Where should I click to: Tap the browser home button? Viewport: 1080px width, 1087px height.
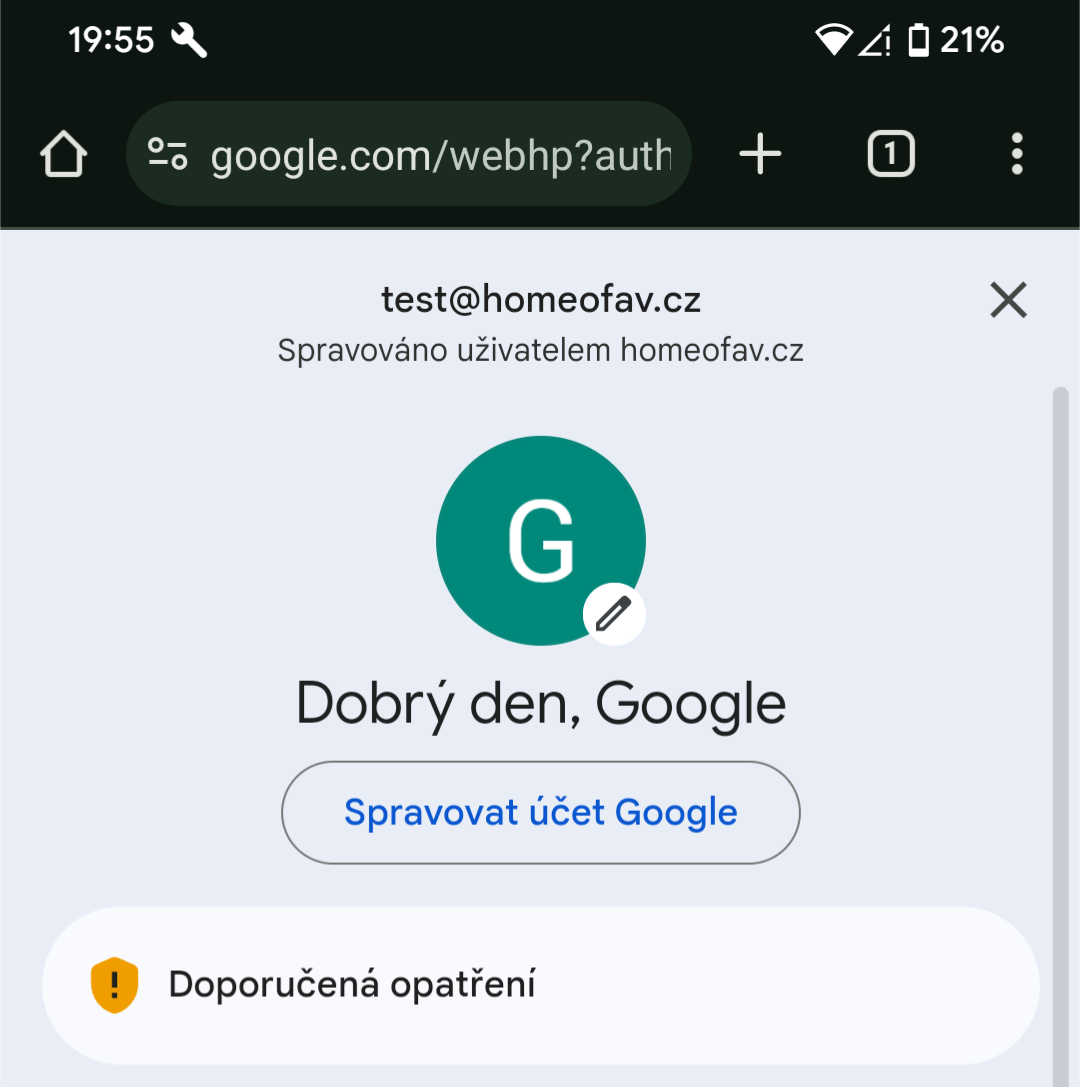(x=64, y=154)
